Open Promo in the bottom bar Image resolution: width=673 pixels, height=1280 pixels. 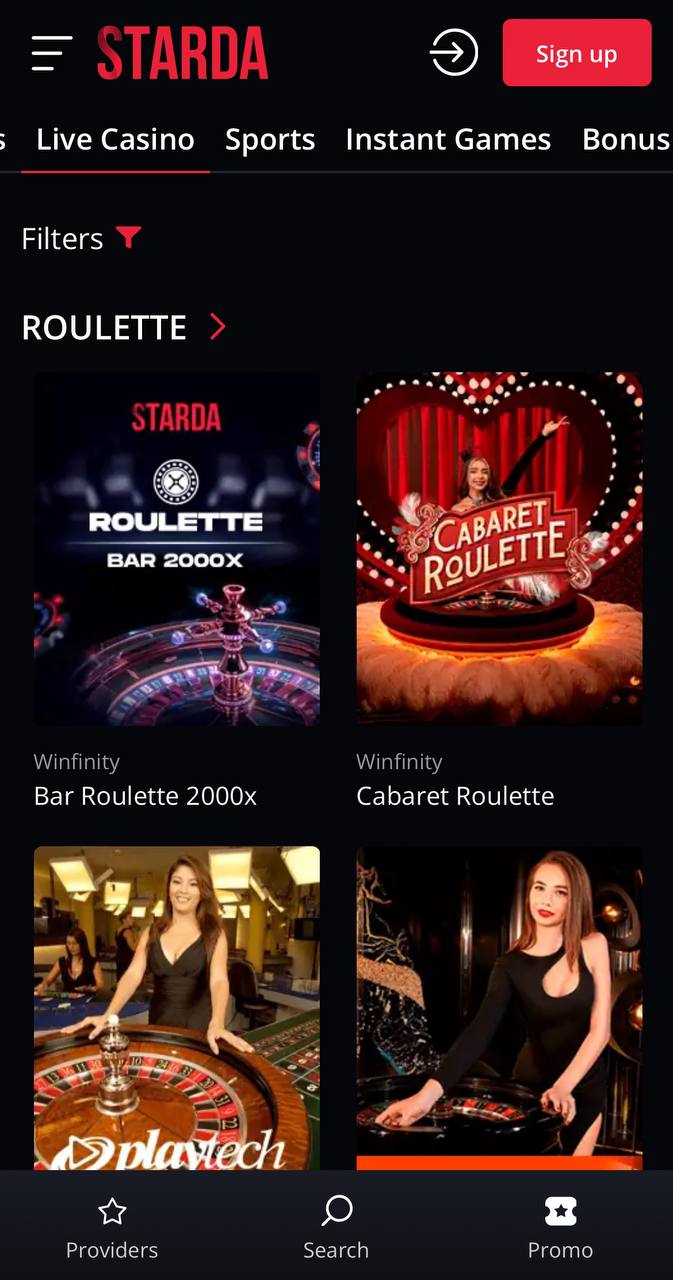(560, 1228)
